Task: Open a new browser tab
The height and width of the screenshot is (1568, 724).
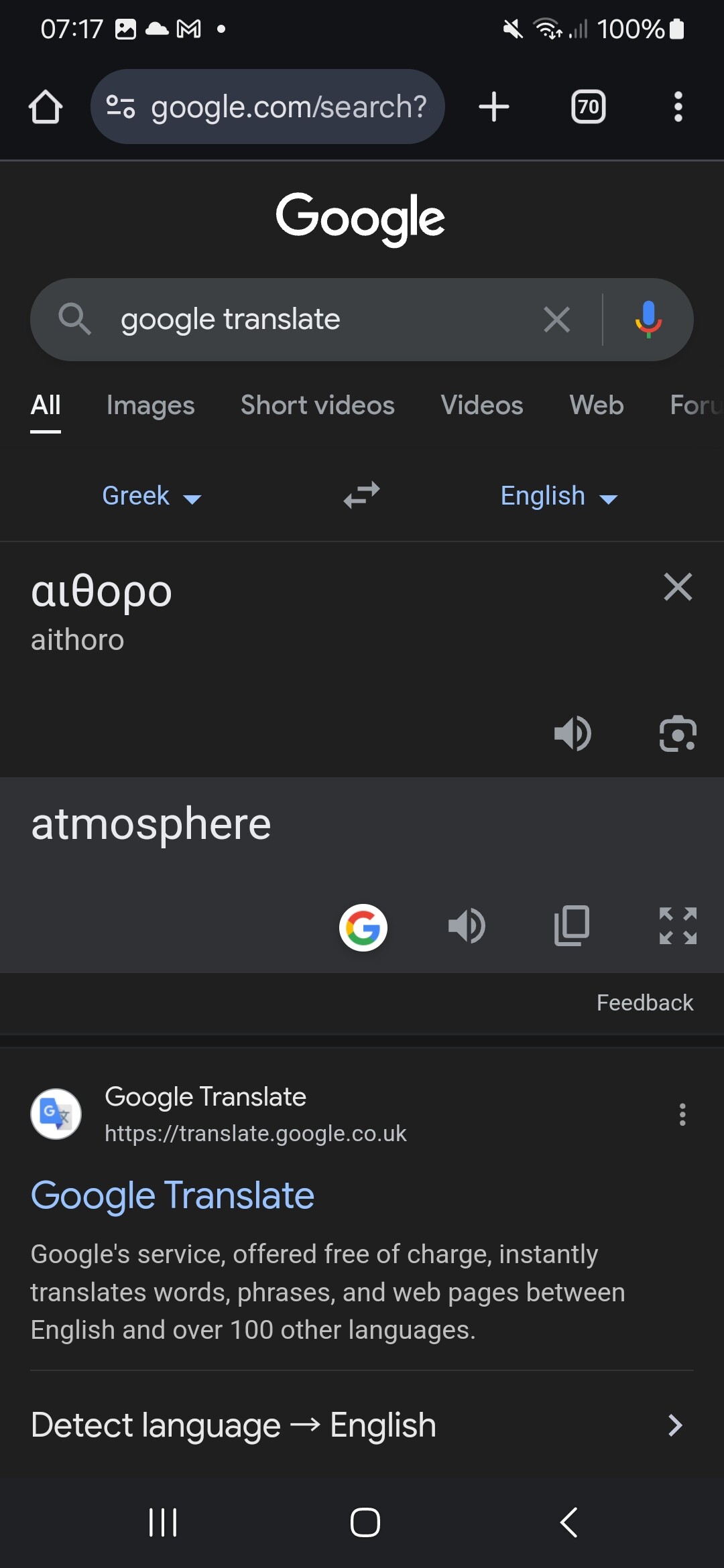Action: tap(494, 107)
